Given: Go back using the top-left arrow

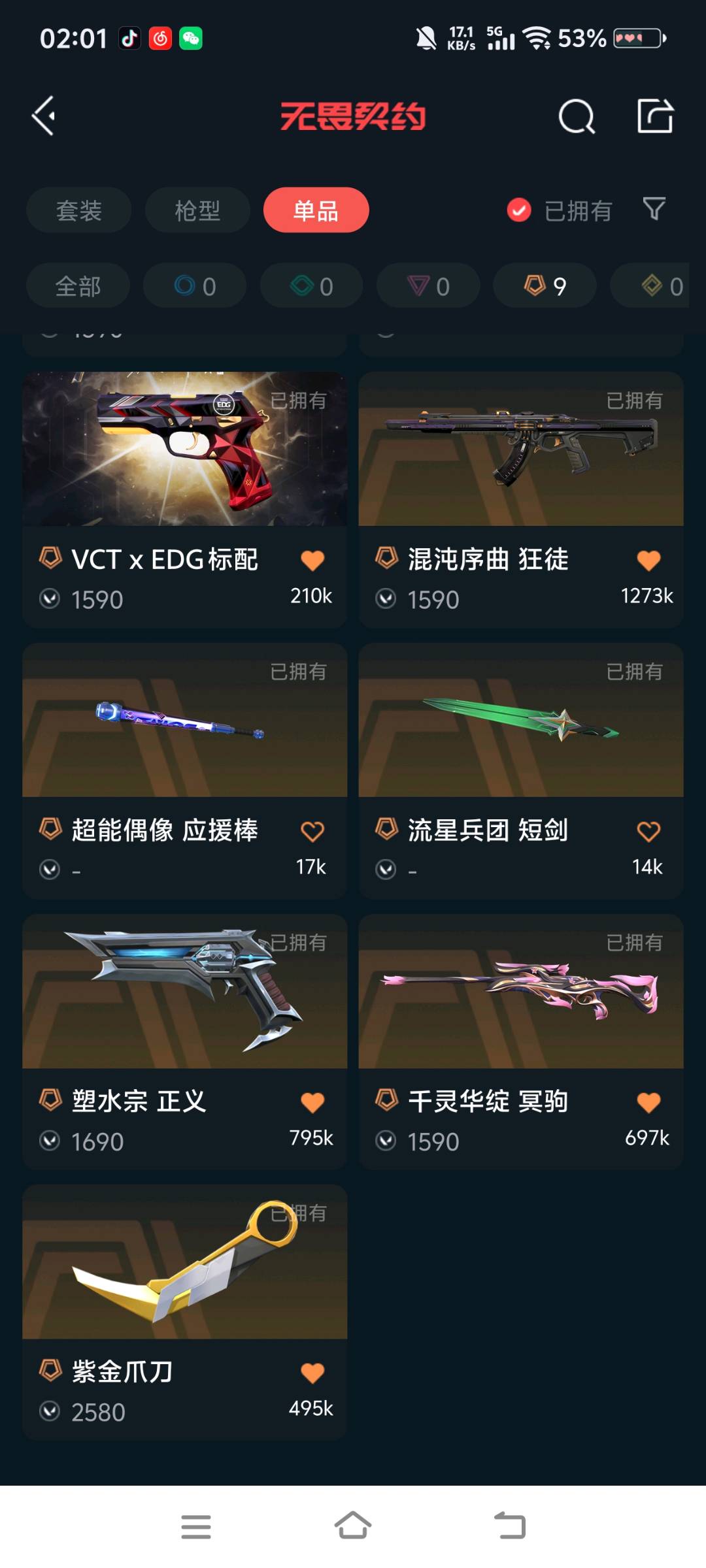Looking at the screenshot, I should 44,116.
